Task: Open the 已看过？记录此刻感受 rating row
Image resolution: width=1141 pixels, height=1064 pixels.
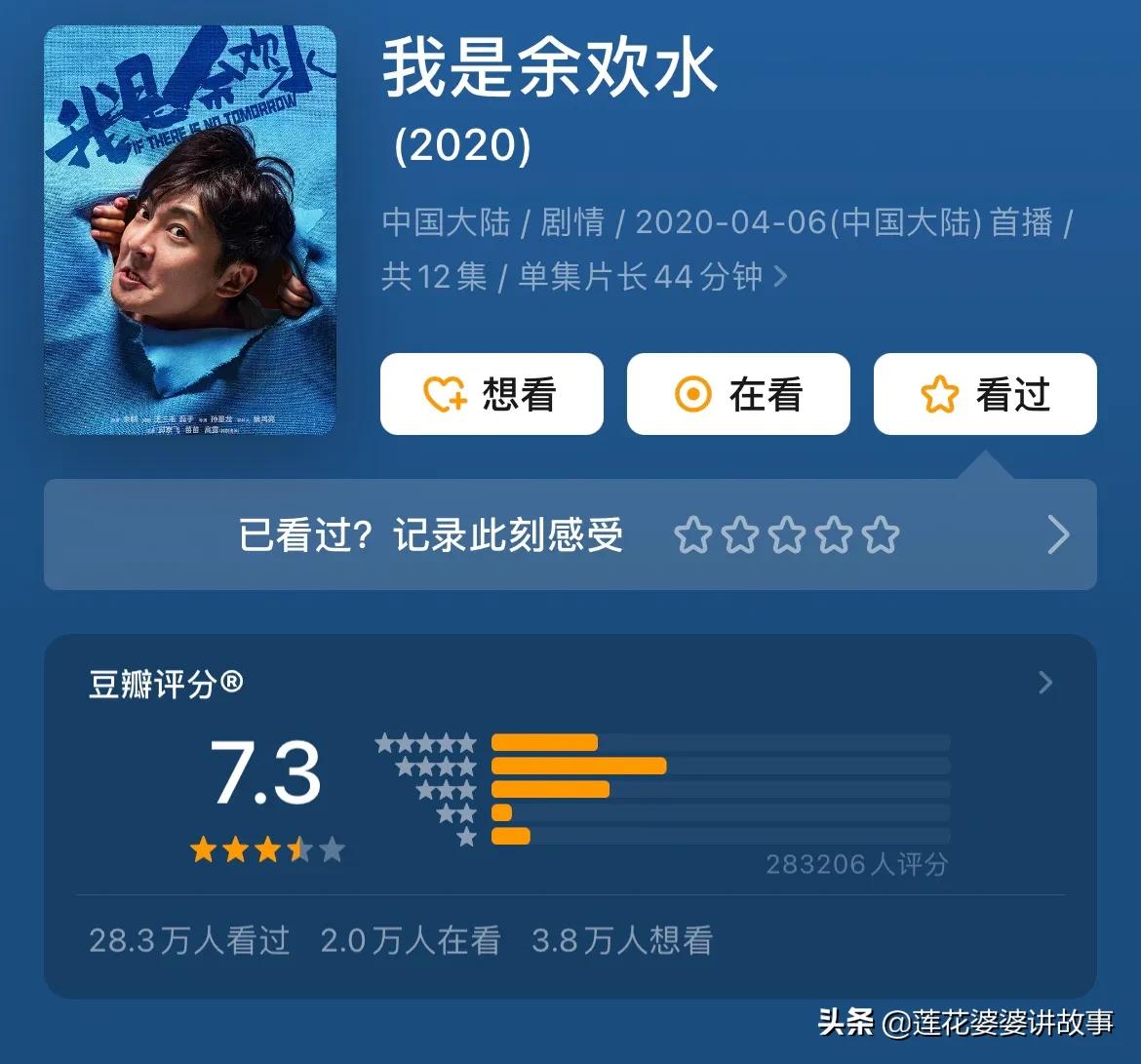Action: tap(570, 534)
